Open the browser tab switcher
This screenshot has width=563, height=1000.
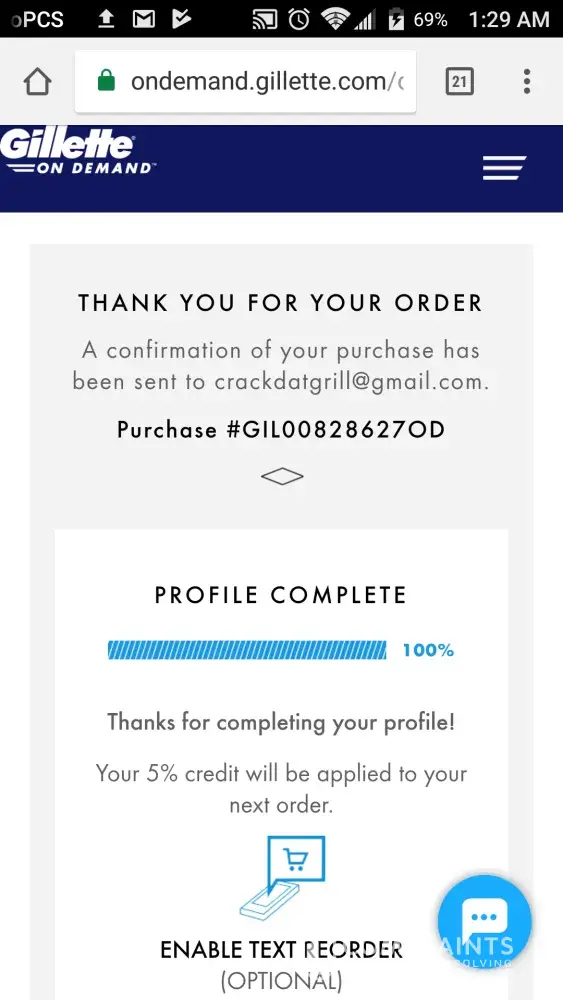click(459, 82)
